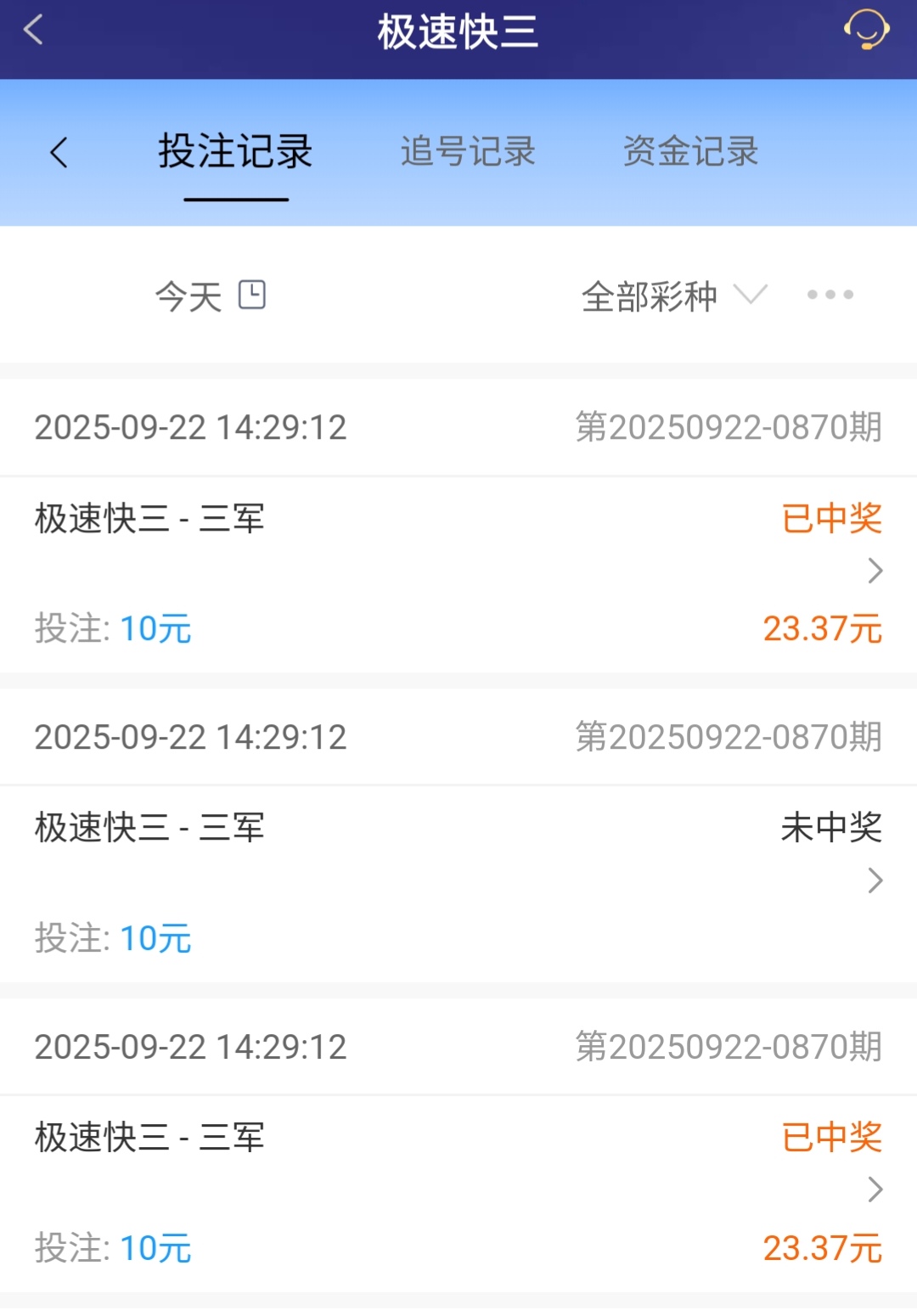
Task: Open customer service headset icon
Action: point(866,31)
